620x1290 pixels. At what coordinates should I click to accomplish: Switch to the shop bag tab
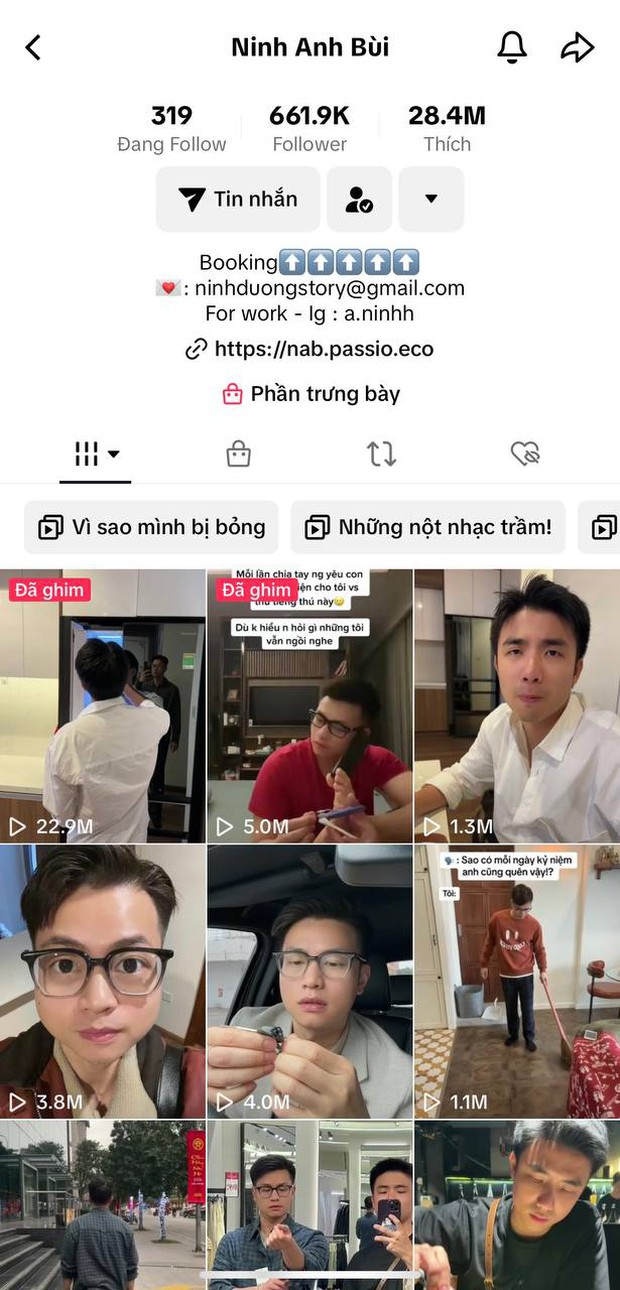tap(238, 454)
